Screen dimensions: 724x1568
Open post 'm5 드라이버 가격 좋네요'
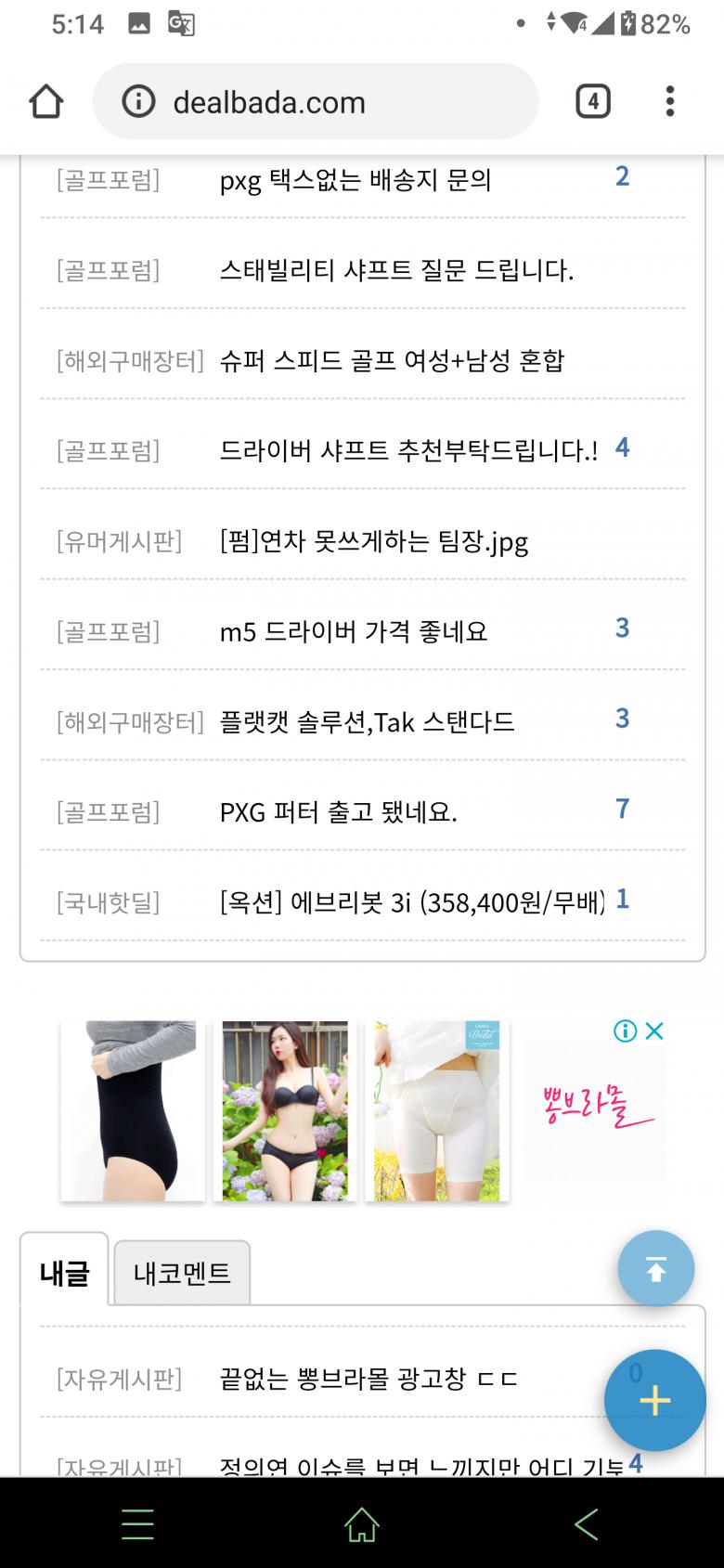click(353, 631)
